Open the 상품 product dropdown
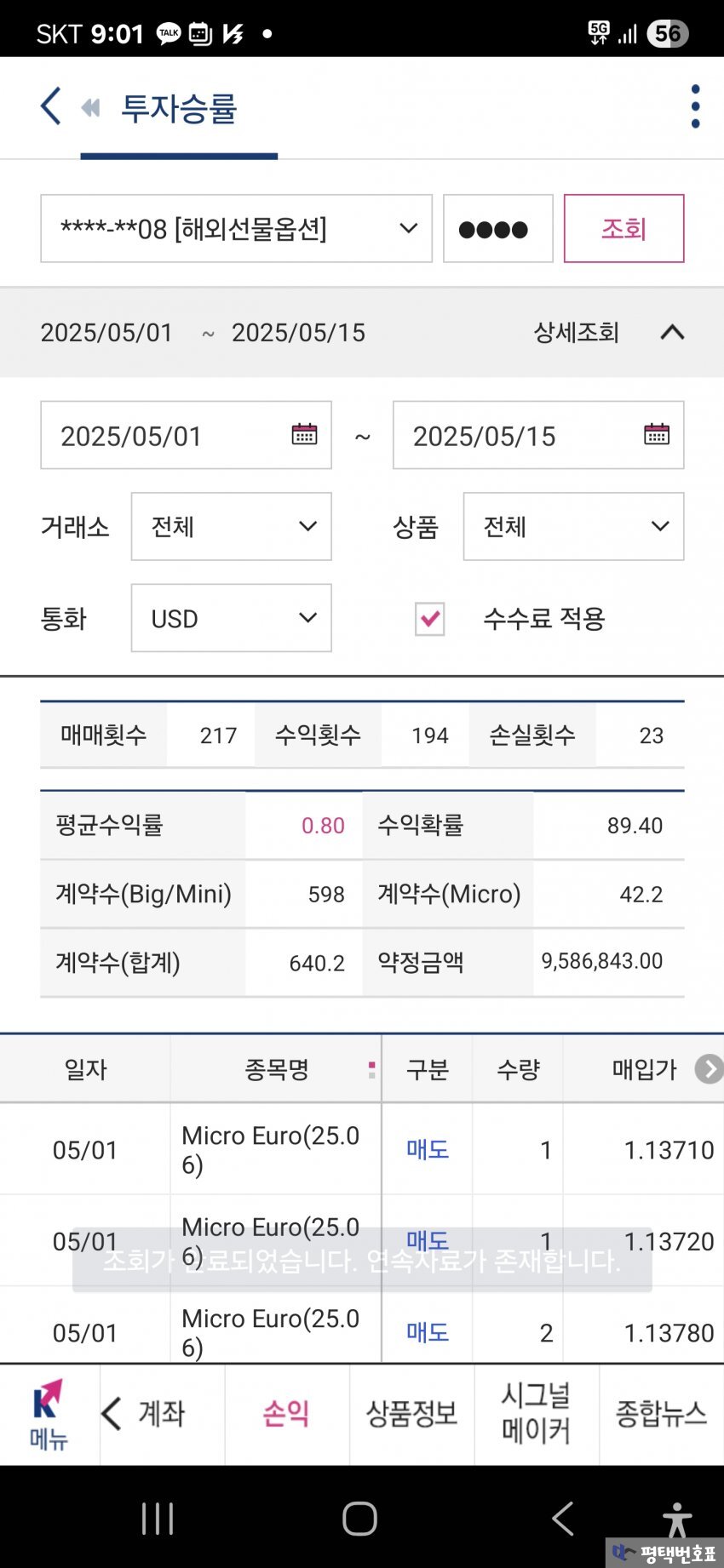Screen dimensions: 724x1568 573,526
